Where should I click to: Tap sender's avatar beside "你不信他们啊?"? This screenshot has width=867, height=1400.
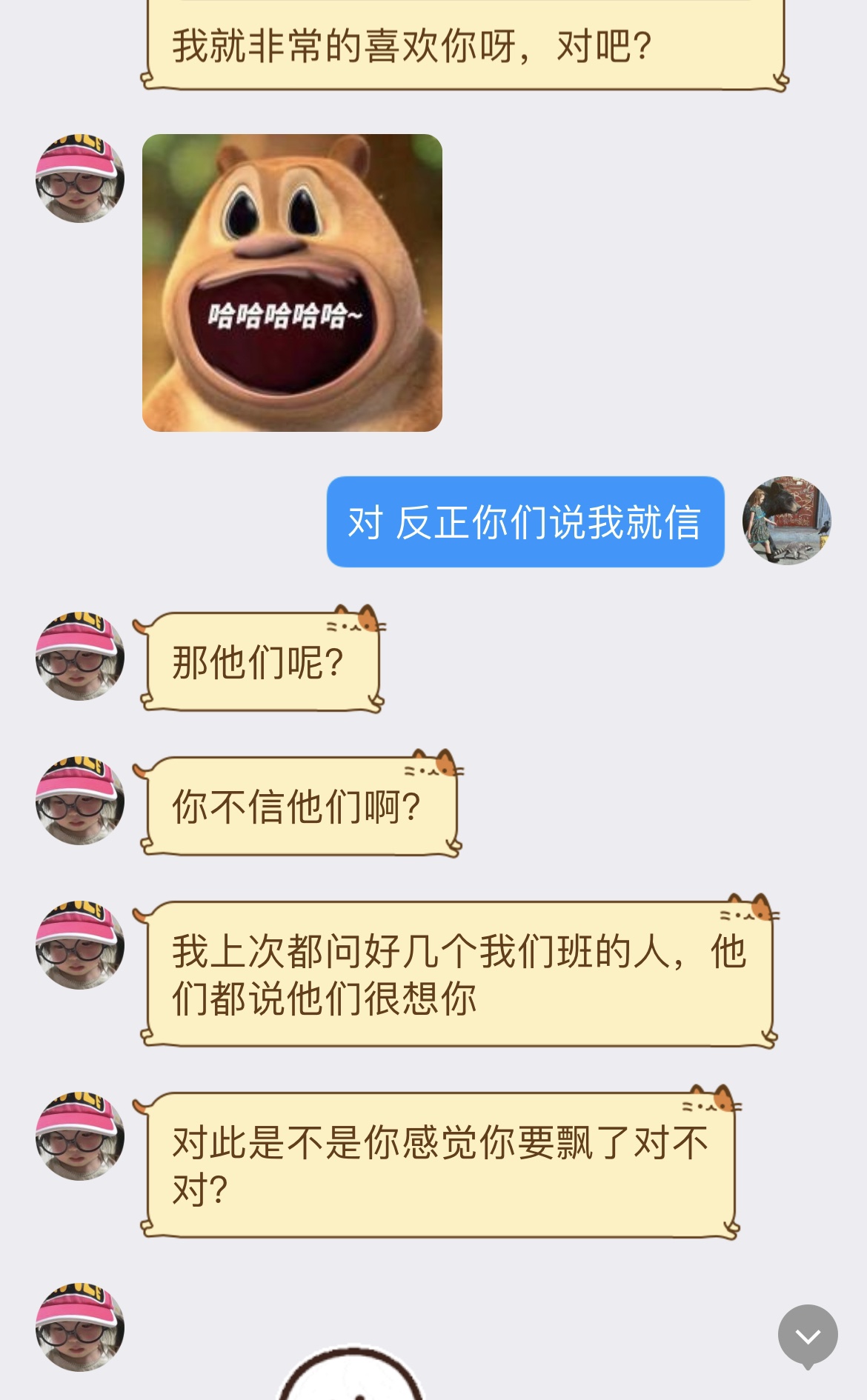coord(80,801)
